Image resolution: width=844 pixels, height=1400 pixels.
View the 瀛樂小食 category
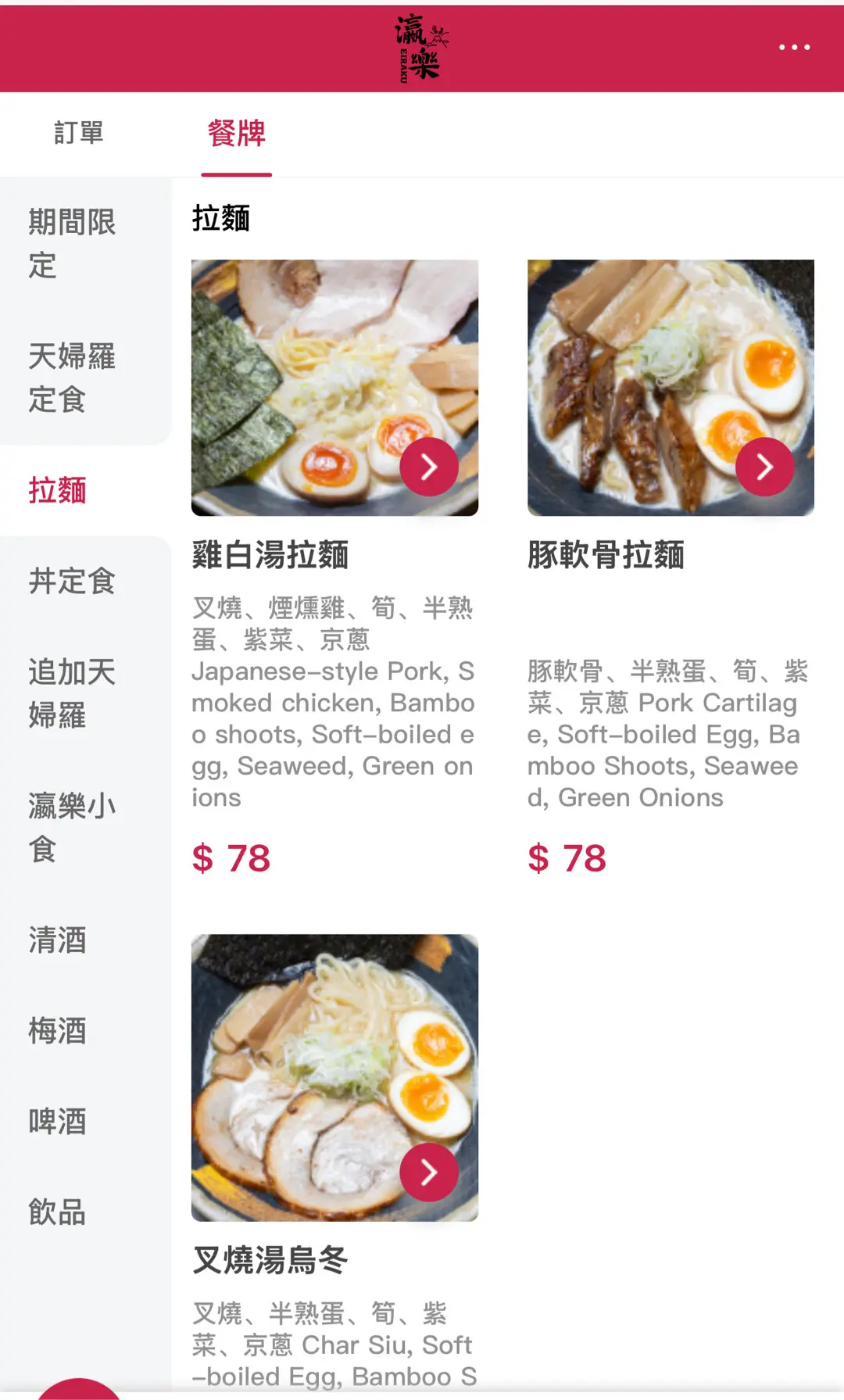pyautogui.click(x=72, y=827)
